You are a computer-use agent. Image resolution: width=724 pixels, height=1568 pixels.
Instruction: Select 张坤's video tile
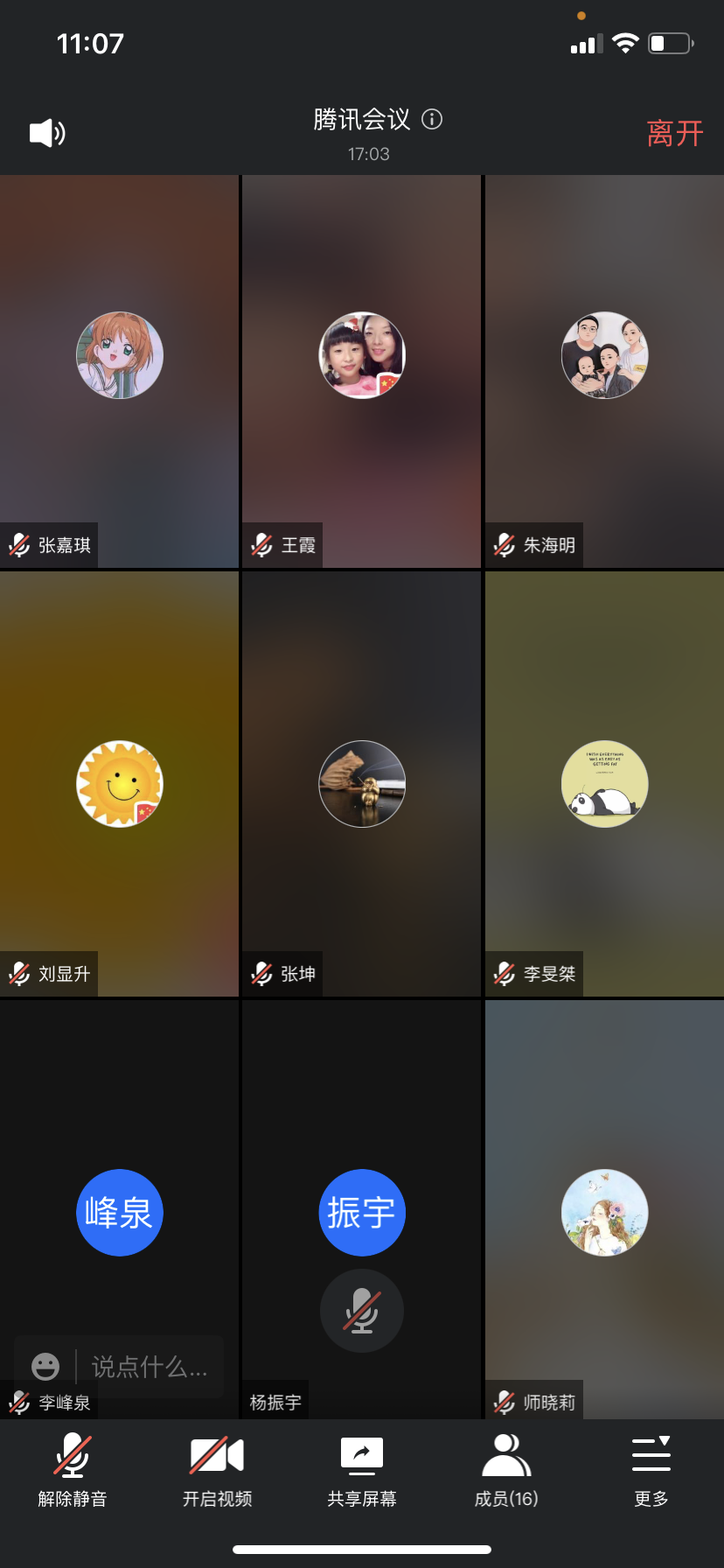point(362,783)
